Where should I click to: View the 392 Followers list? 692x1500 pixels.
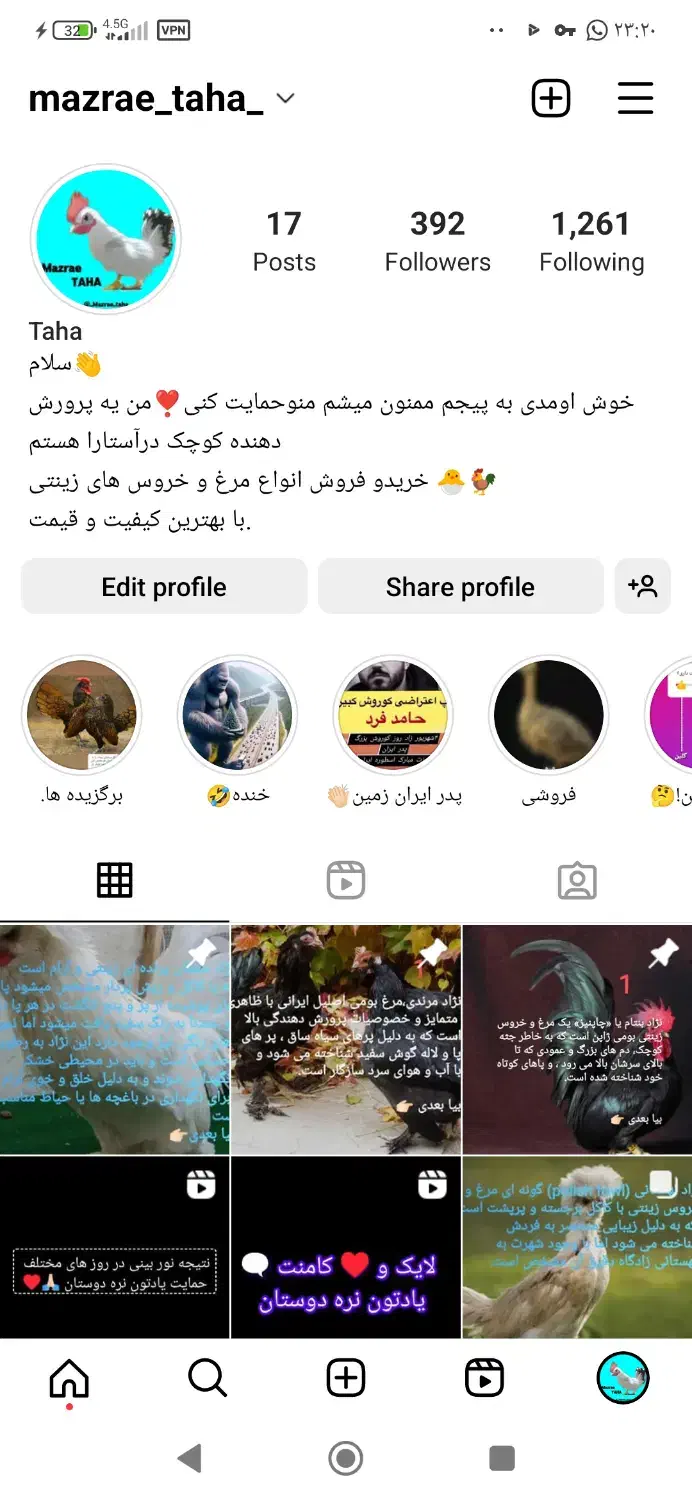437,241
